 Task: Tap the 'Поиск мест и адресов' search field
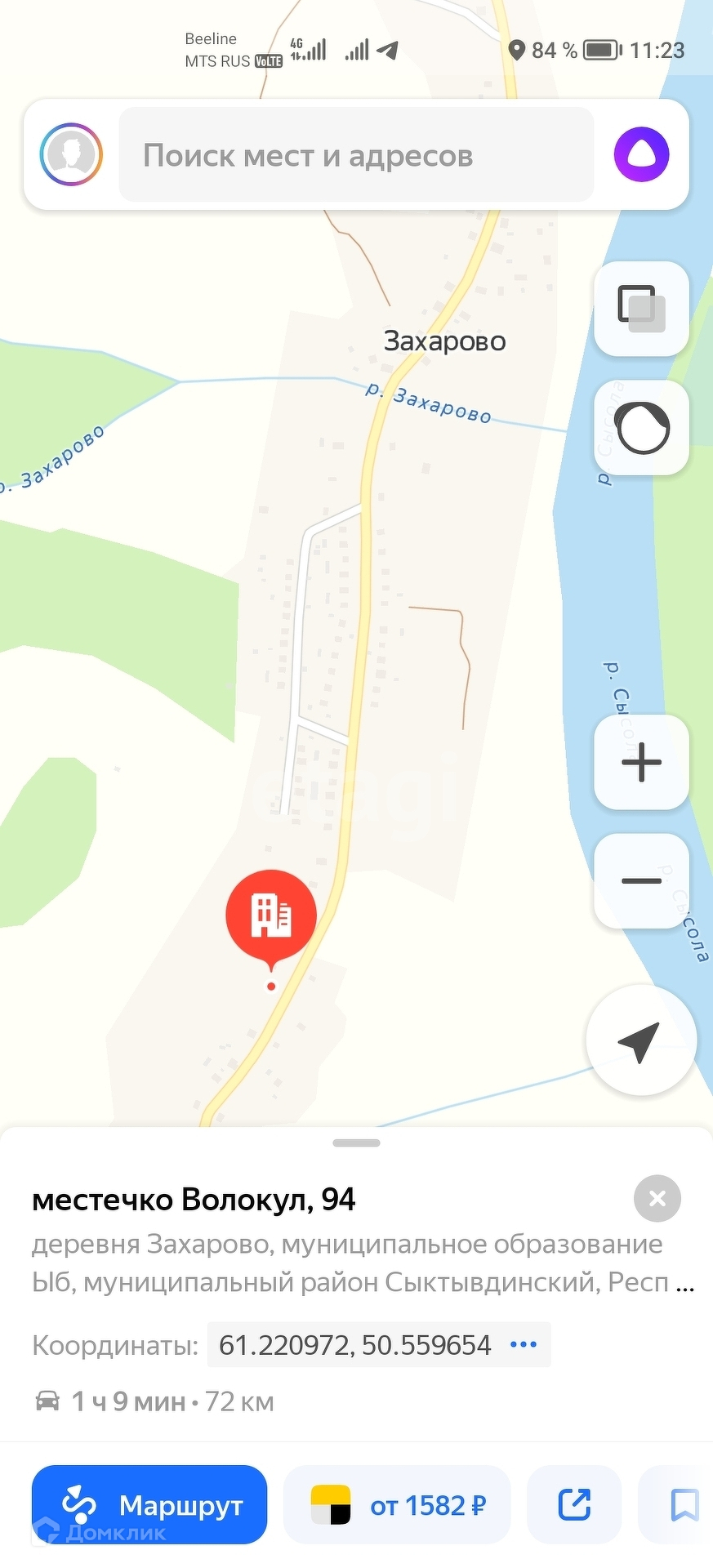pyautogui.click(x=356, y=154)
